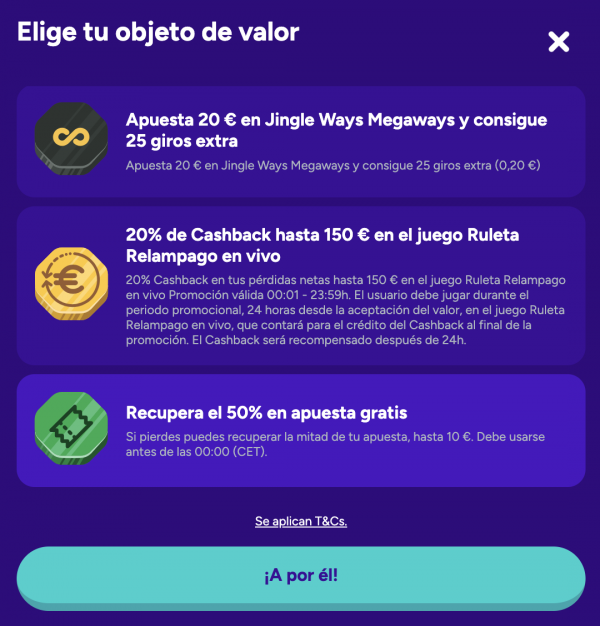Tap the ¡A por él! button
The width and height of the screenshot is (600, 626).
pyautogui.click(x=300, y=577)
